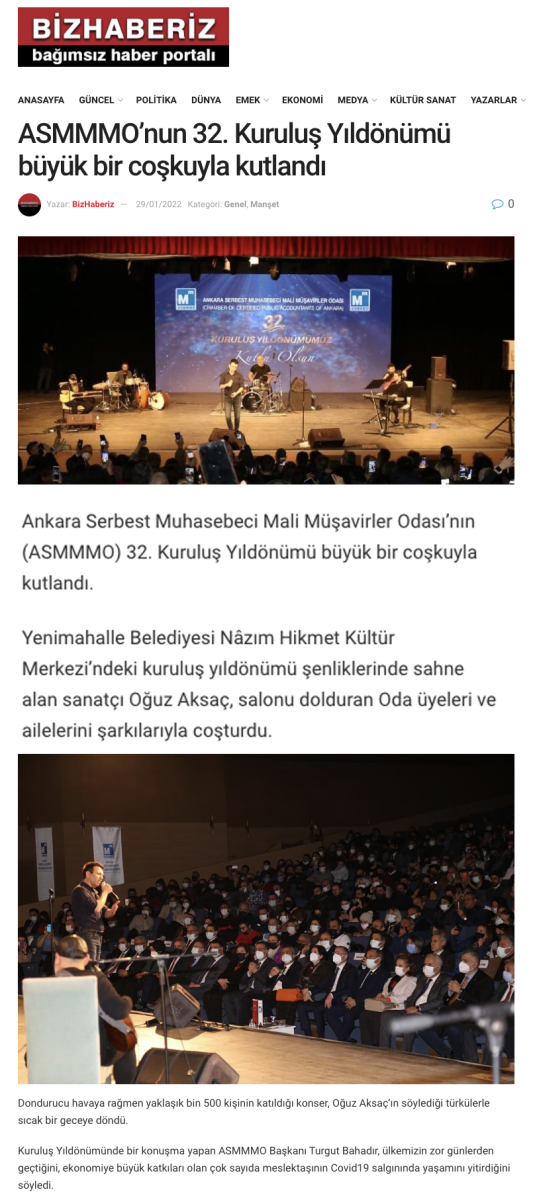Tap the comments bubble icon
535x1200 pixels.
tap(498, 204)
